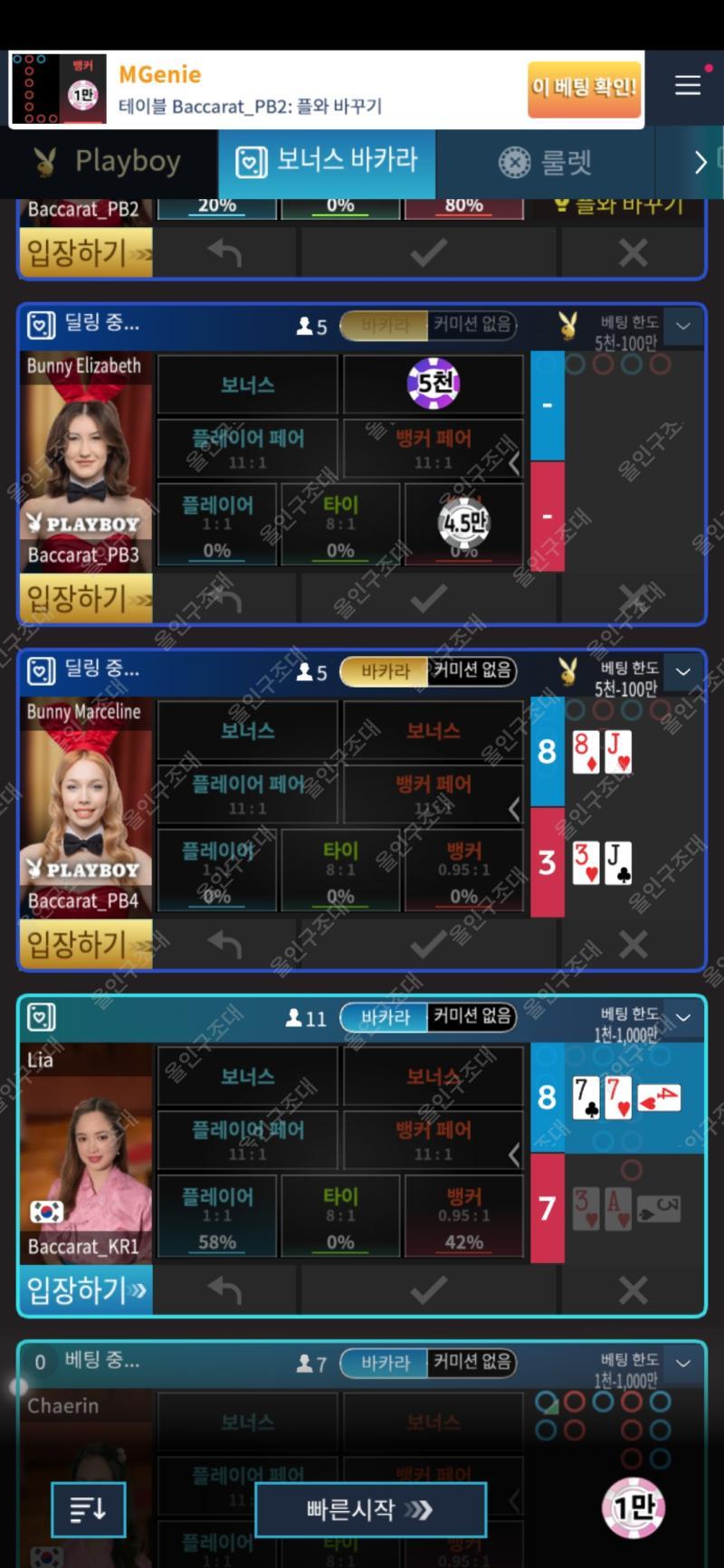
Task: Confirm the bet on the Baccarat_KR1 table
Action: [428, 1290]
